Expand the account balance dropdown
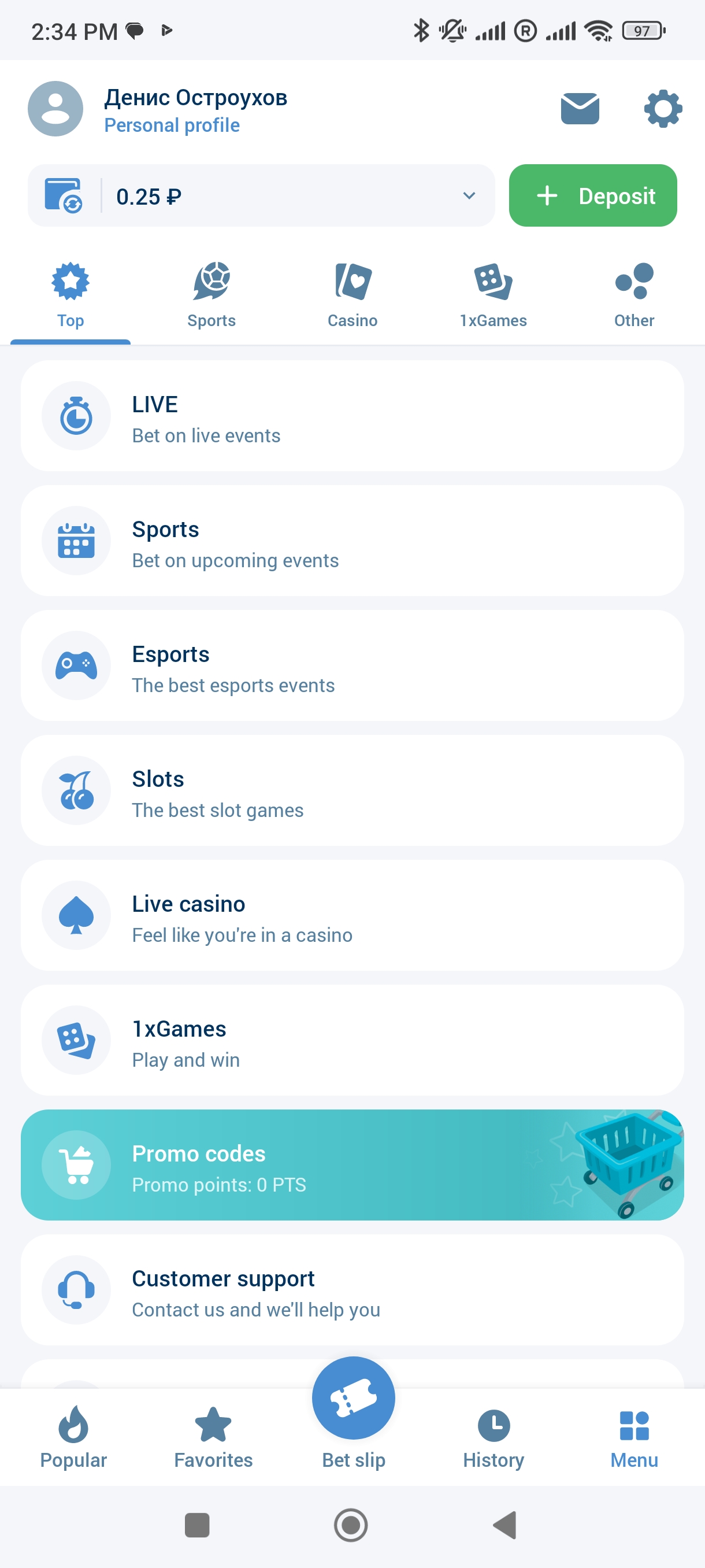This screenshot has width=705, height=1568. (x=469, y=196)
